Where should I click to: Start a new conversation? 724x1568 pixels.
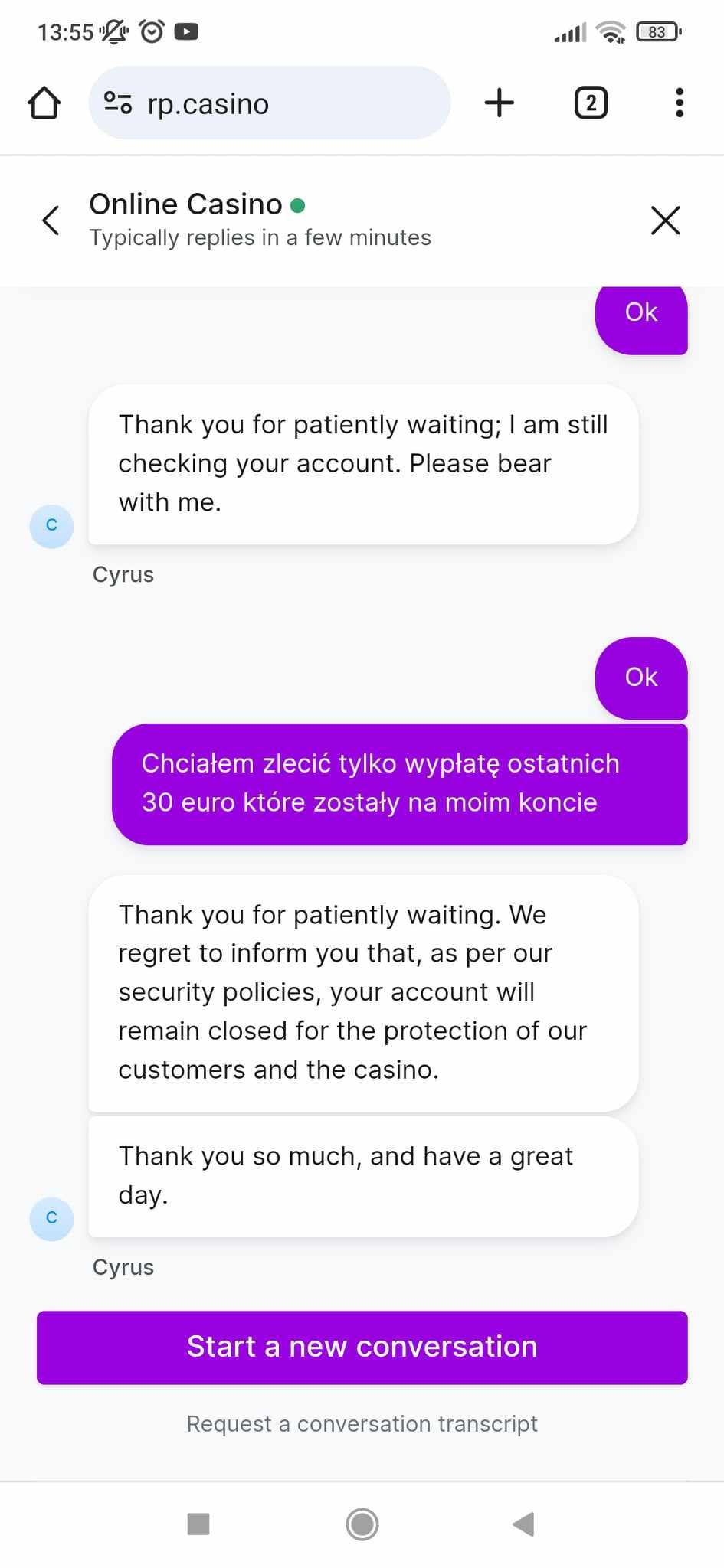pyautogui.click(x=362, y=1347)
